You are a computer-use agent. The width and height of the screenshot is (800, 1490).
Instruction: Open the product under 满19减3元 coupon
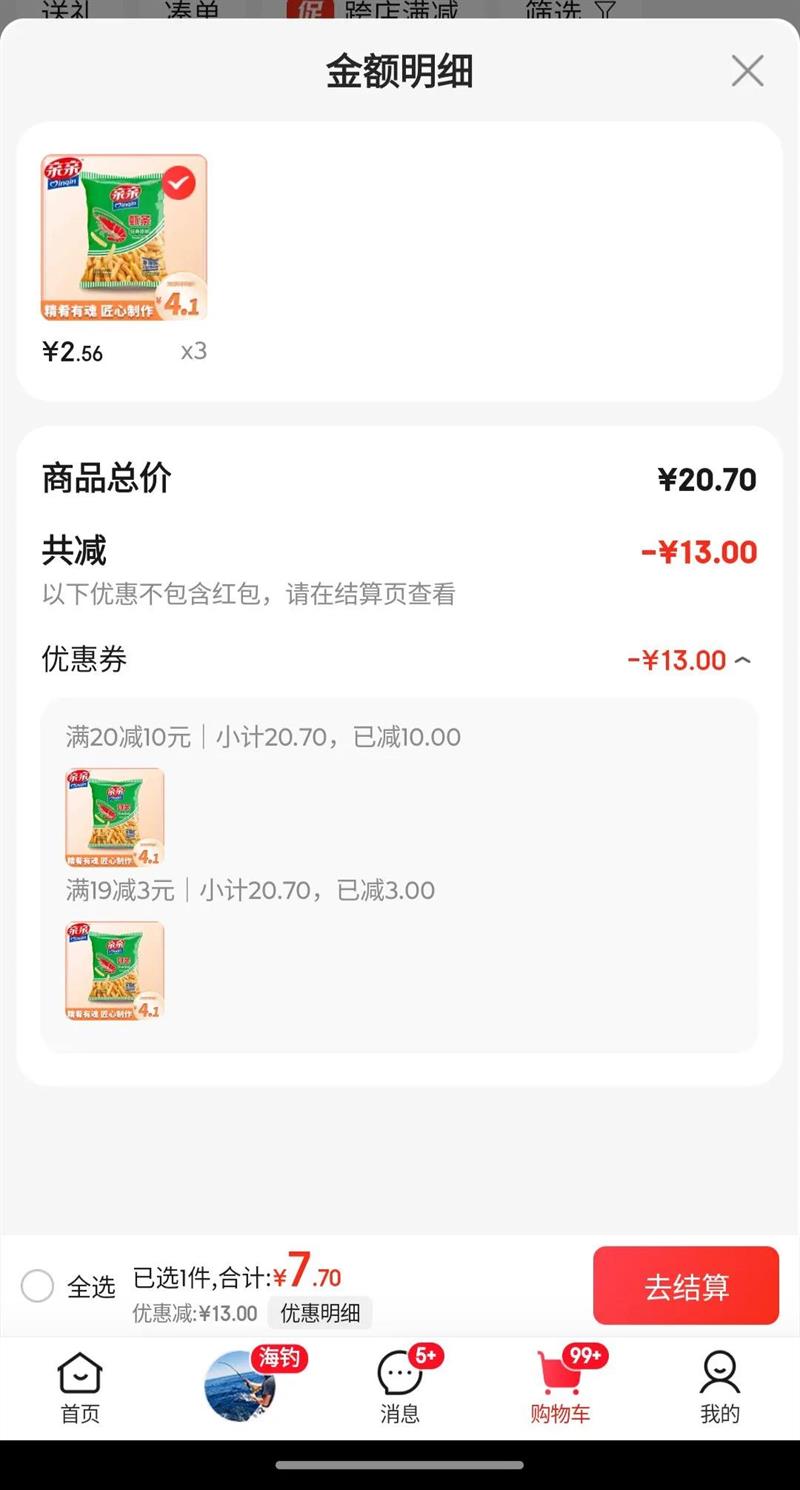tap(115, 970)
